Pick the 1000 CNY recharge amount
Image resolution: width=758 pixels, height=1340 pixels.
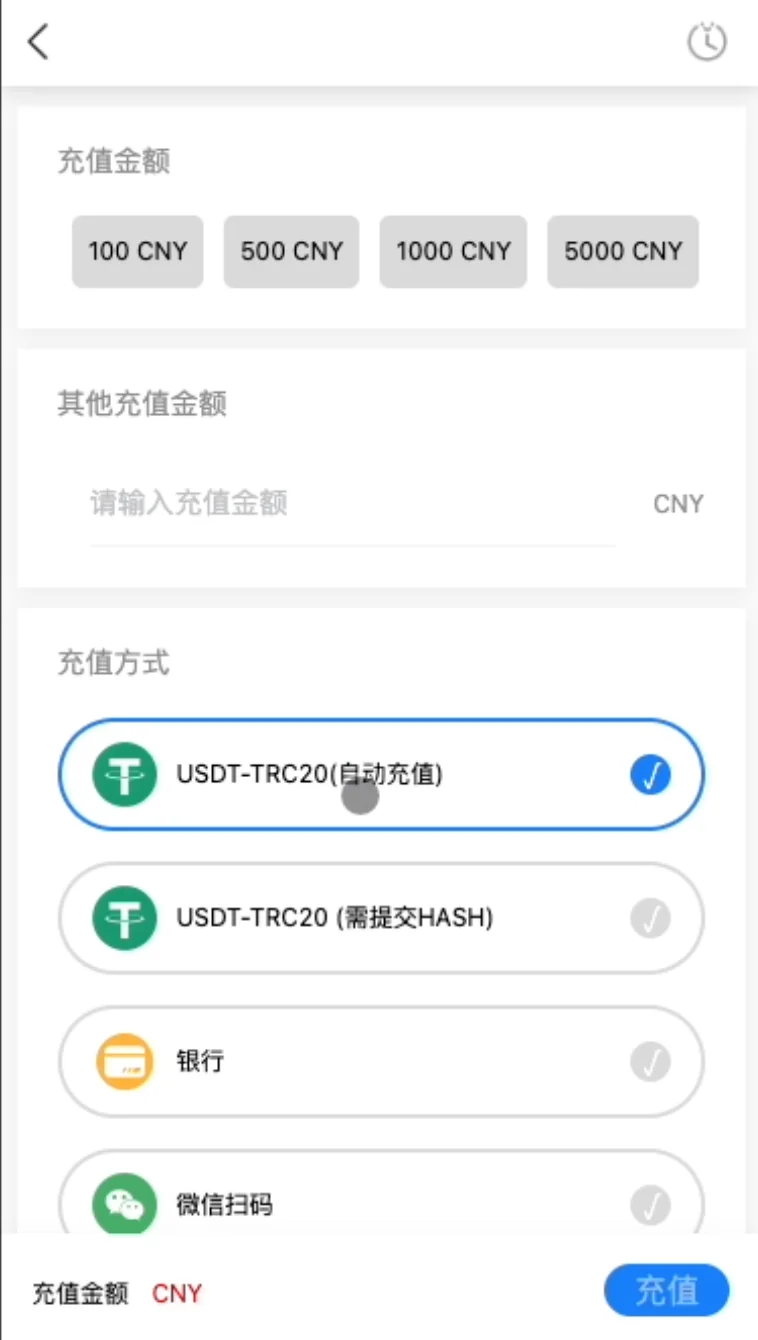point(453,251)
